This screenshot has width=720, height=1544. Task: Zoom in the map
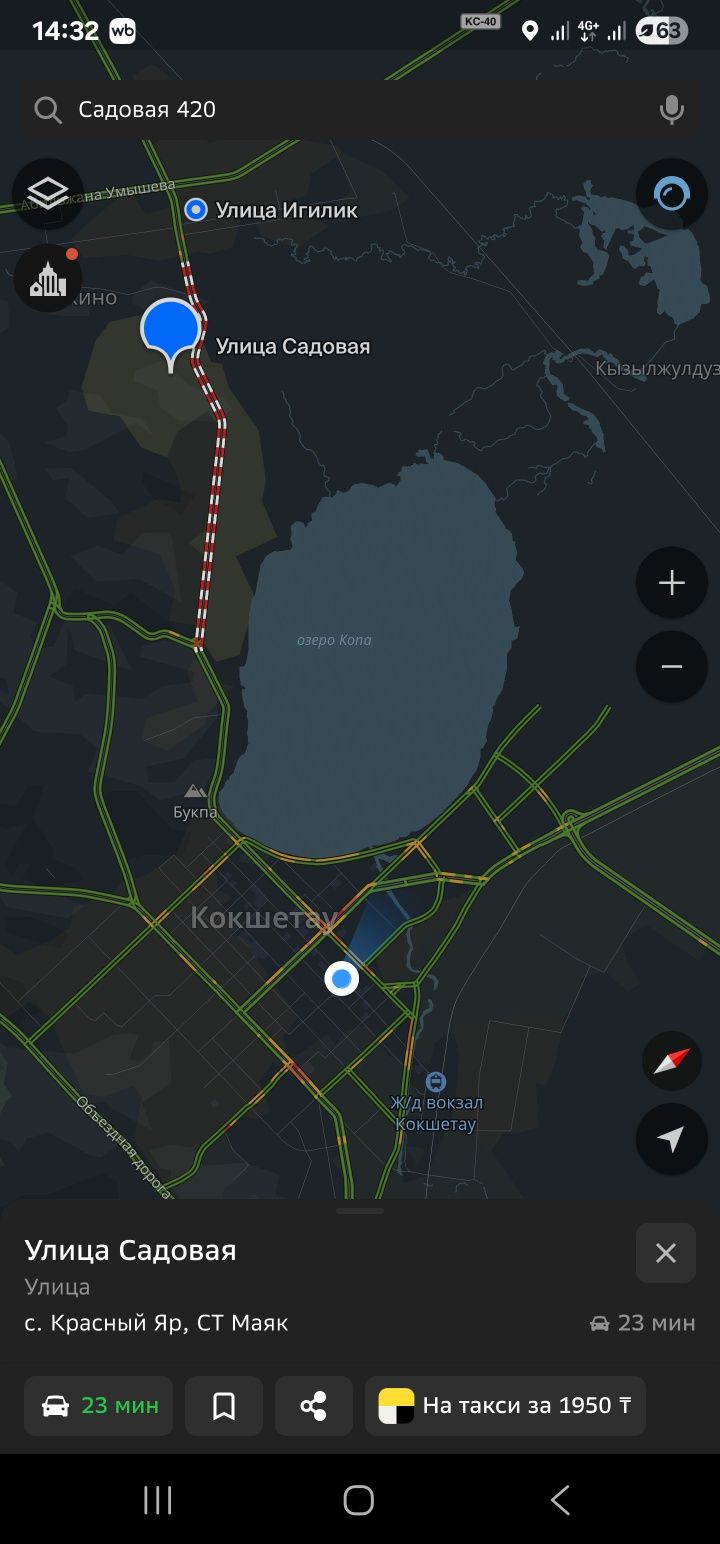[671, 583]
